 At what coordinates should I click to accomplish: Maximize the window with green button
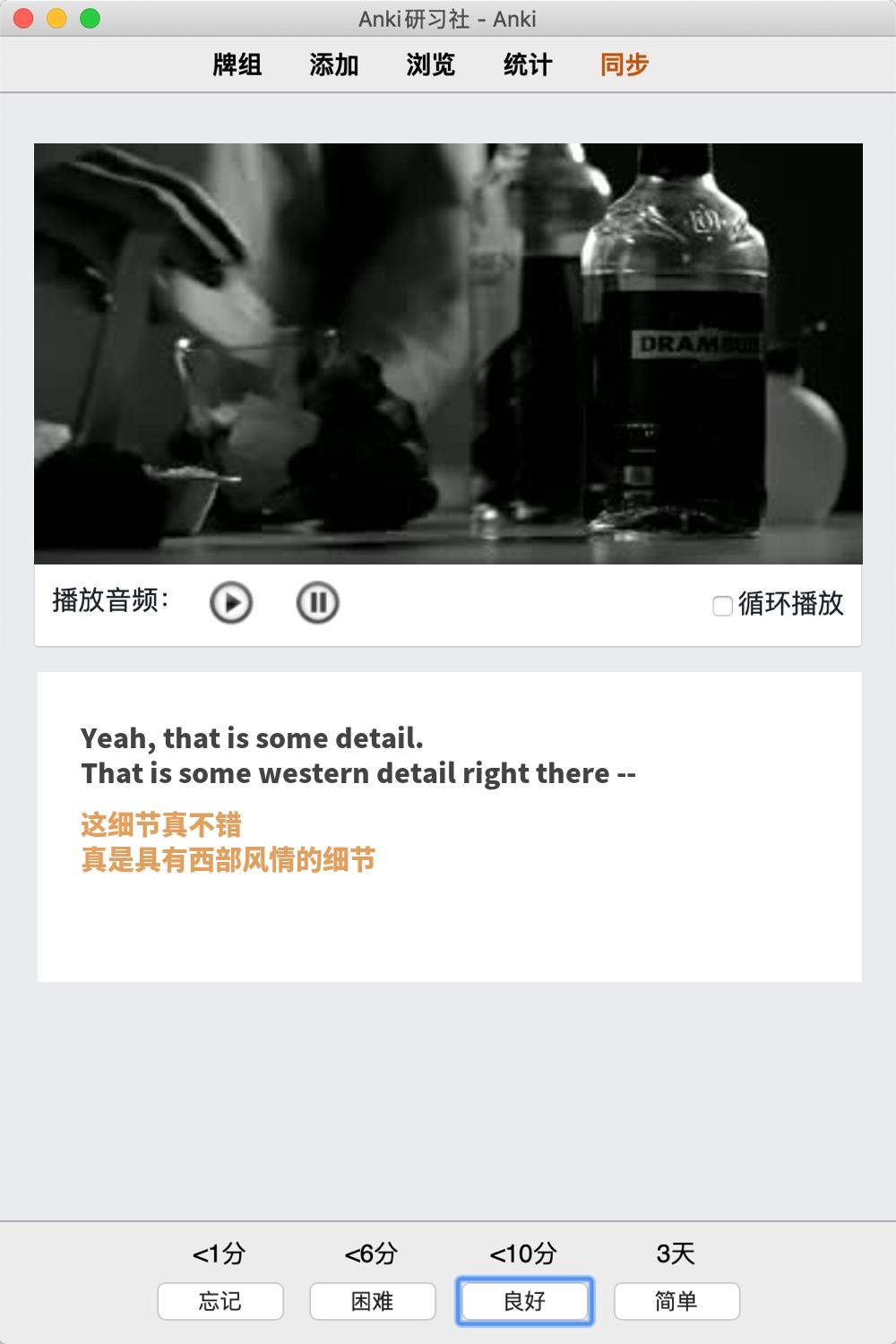90,18
